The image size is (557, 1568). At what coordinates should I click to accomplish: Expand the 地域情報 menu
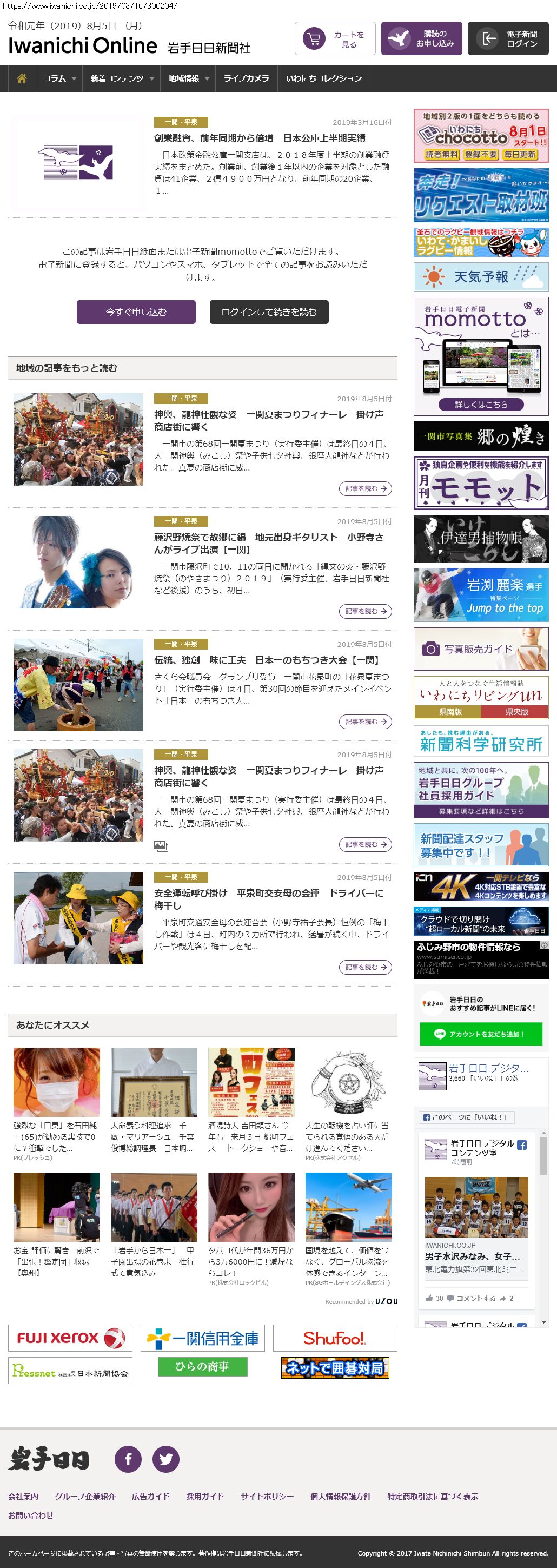[x=189, y=78]
